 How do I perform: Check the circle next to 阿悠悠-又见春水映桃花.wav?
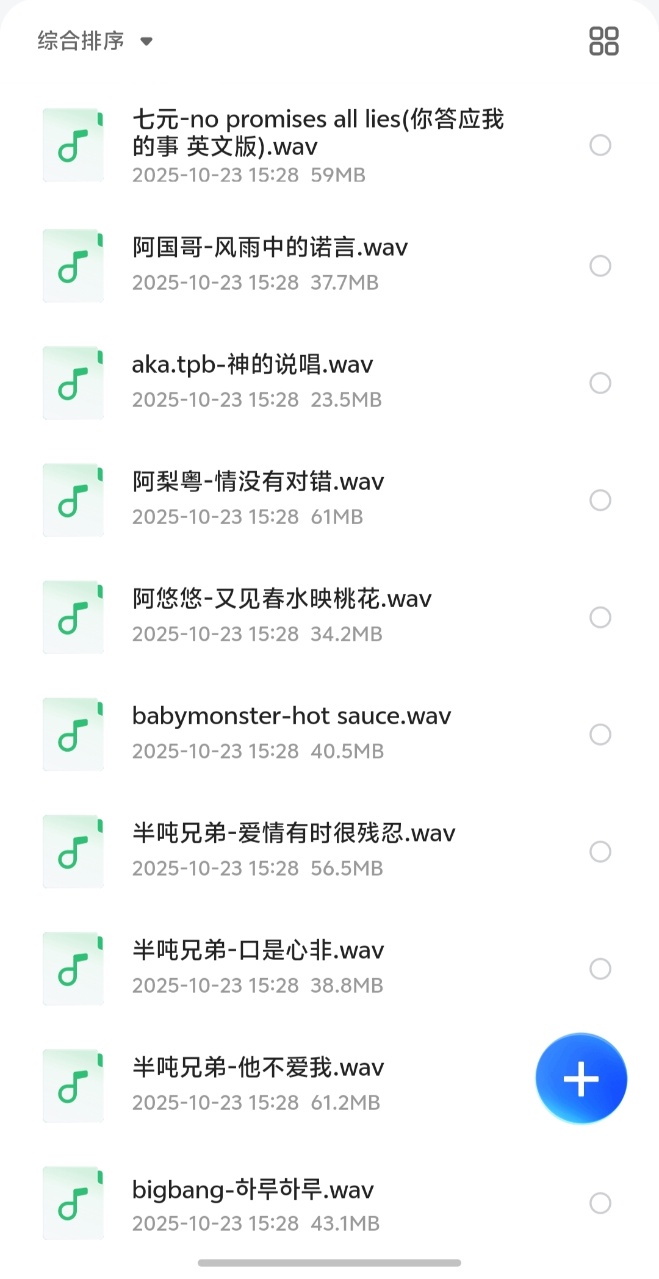click(x=600, y=617)
